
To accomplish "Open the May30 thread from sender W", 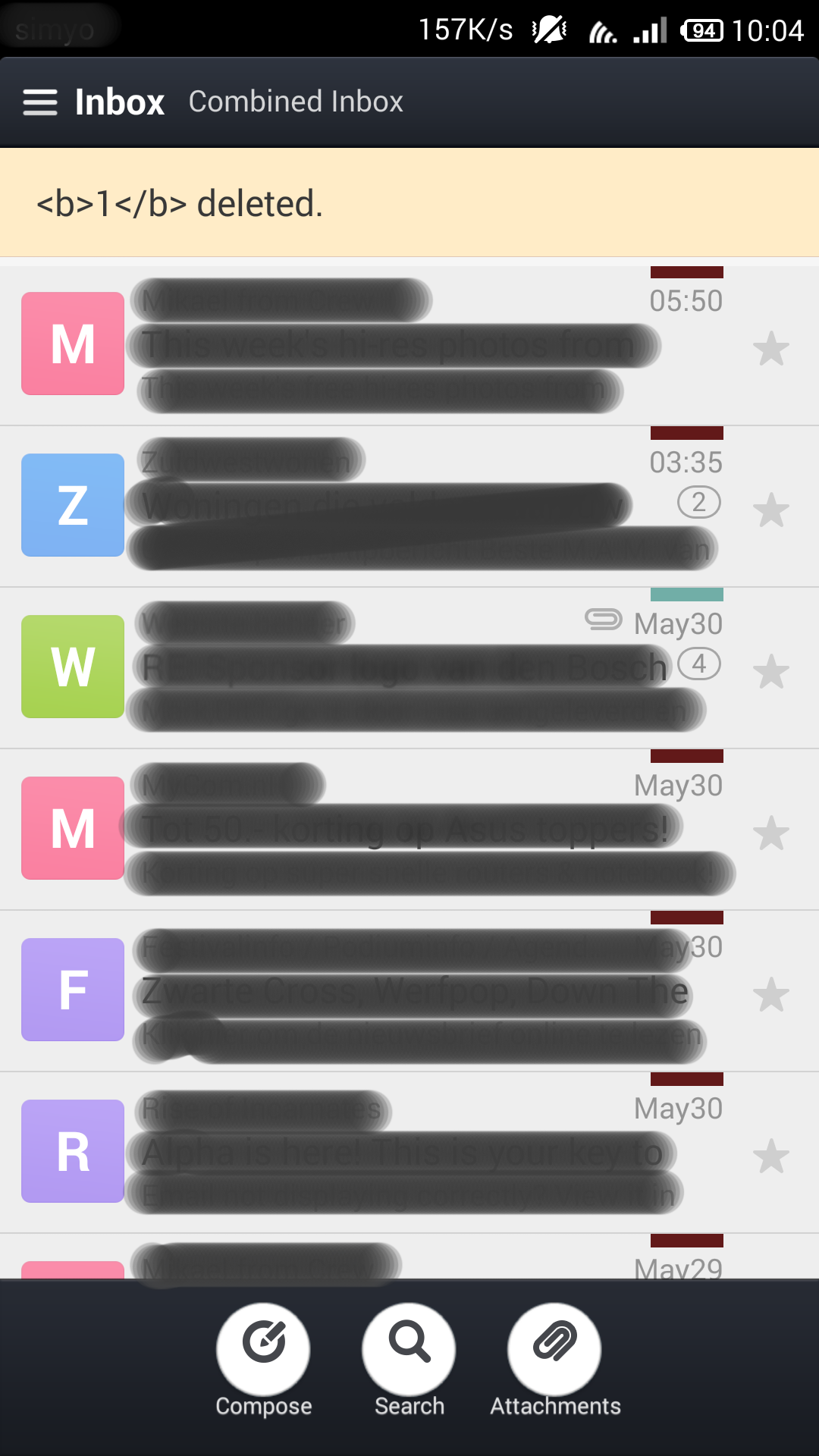I will [x=409, y=668].
